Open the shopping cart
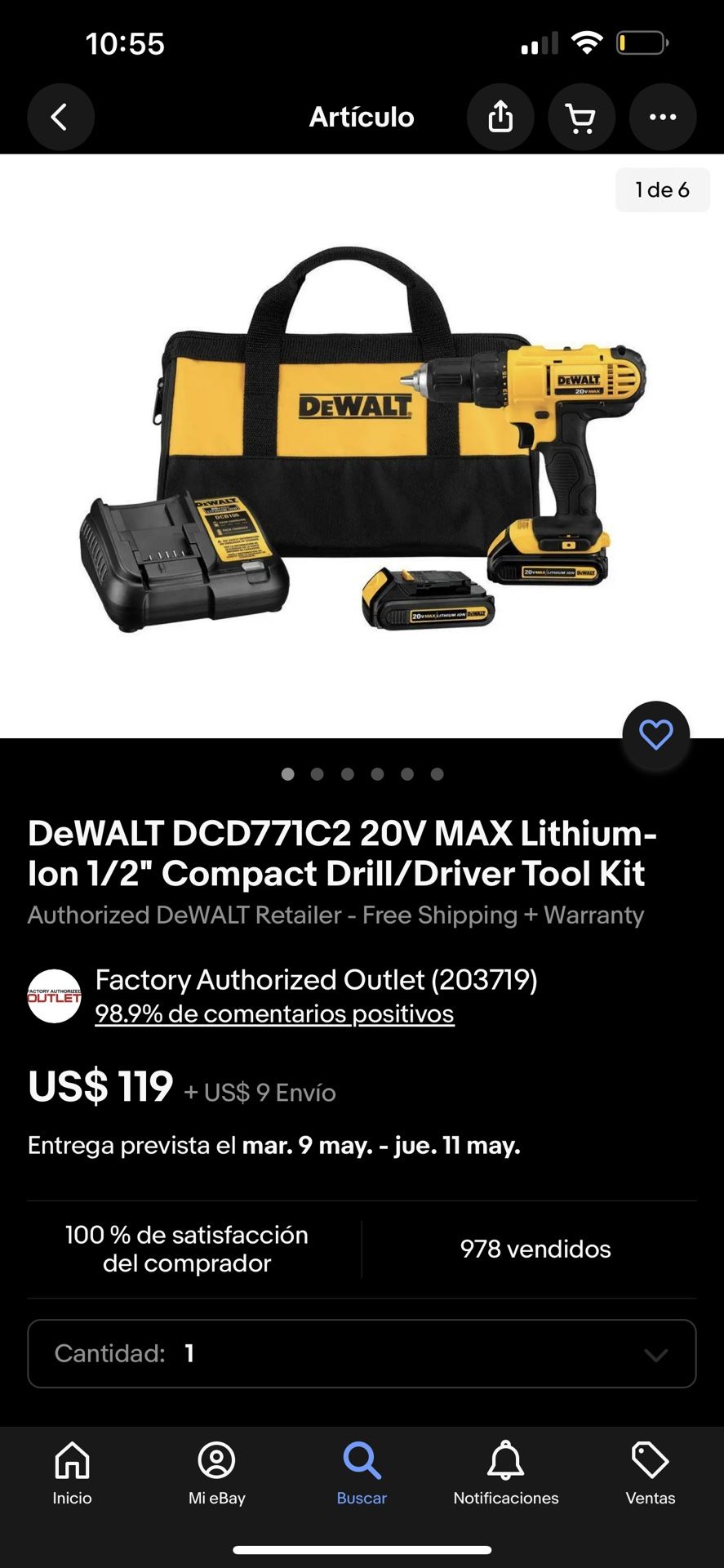Viewport: 724px width, 1568px height. coord(580,118)
